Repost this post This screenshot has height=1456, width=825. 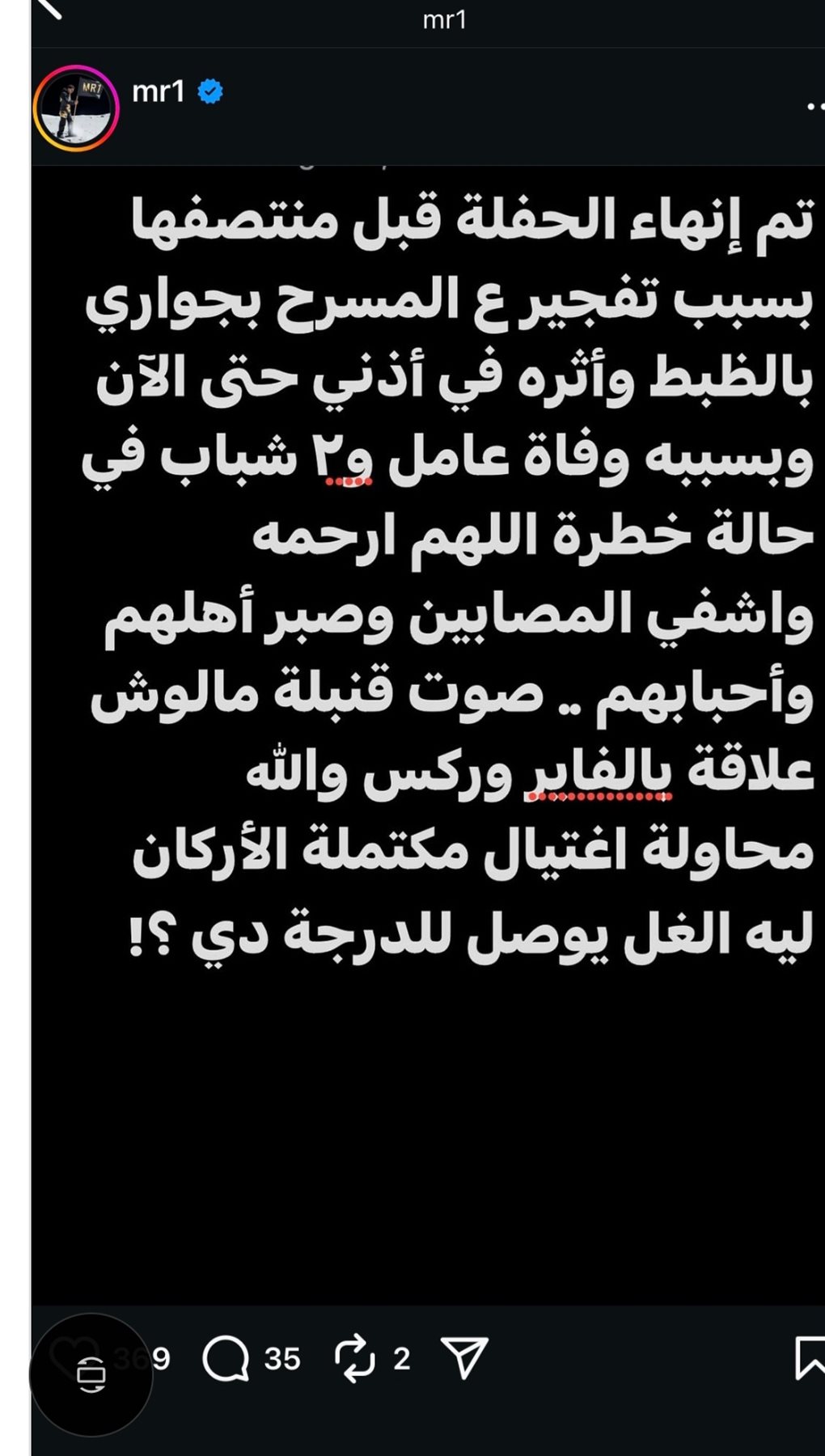point(354,1358)
